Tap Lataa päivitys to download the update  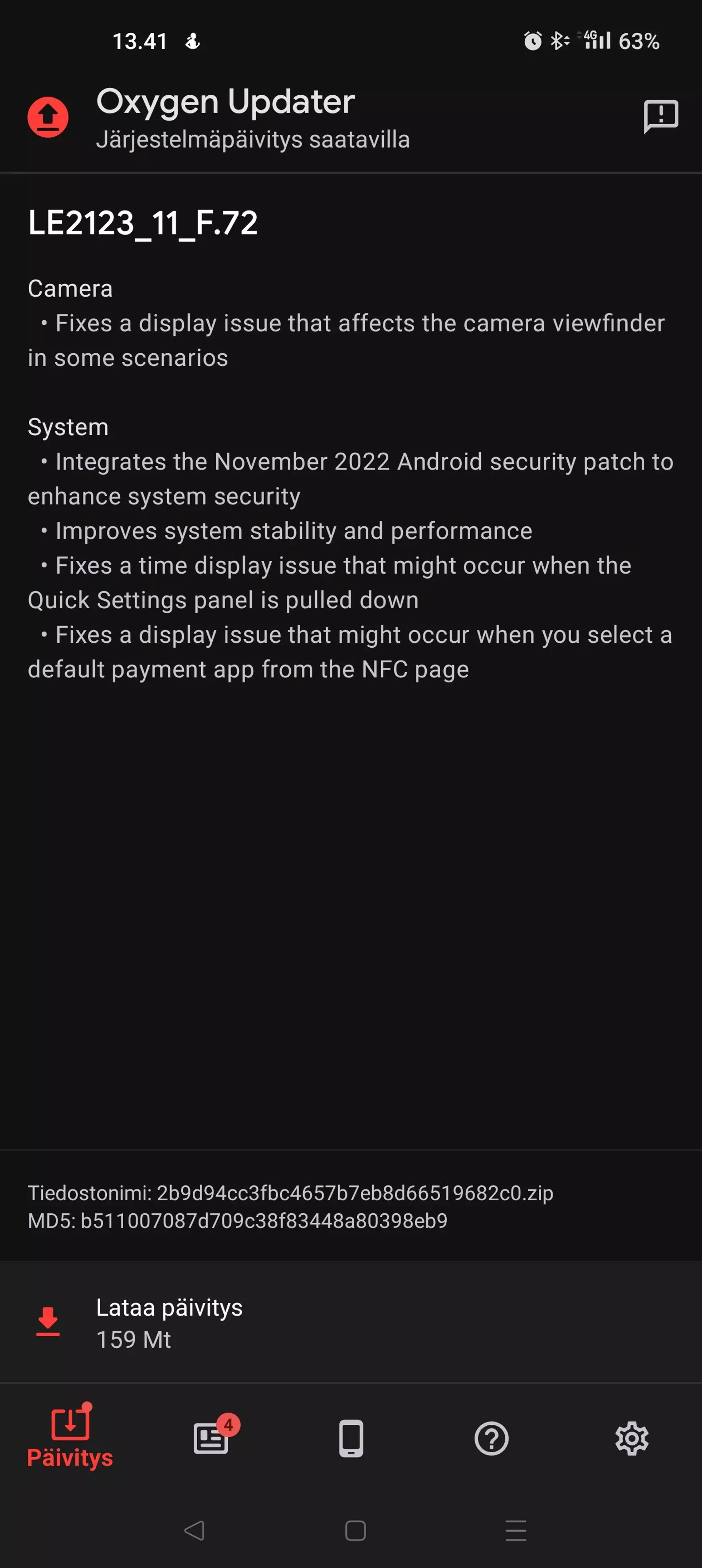click(x=351, y=1322)
